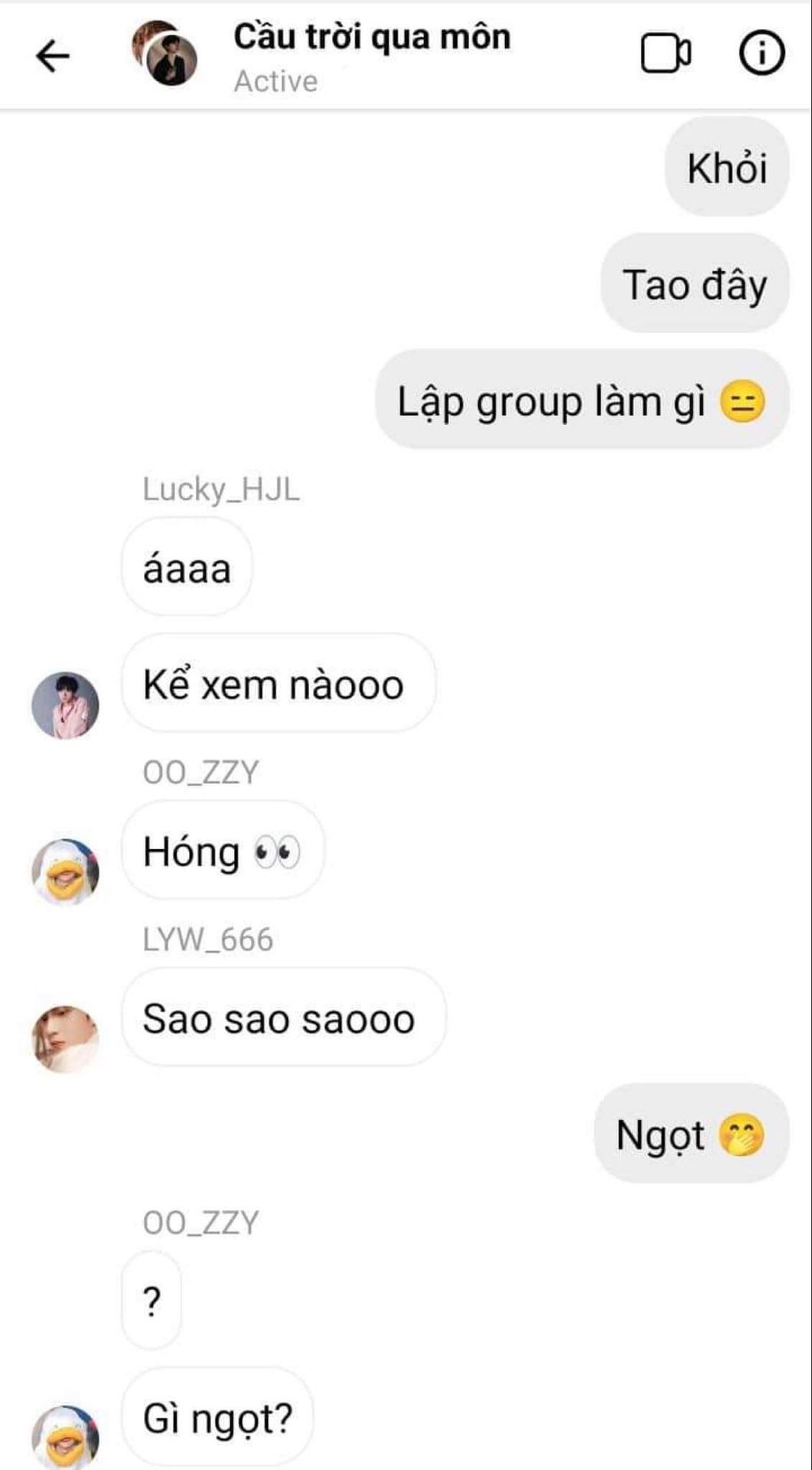View duck avatar beside 'Hóng' message
This screenshot has width=812, height=1470.
65,871
